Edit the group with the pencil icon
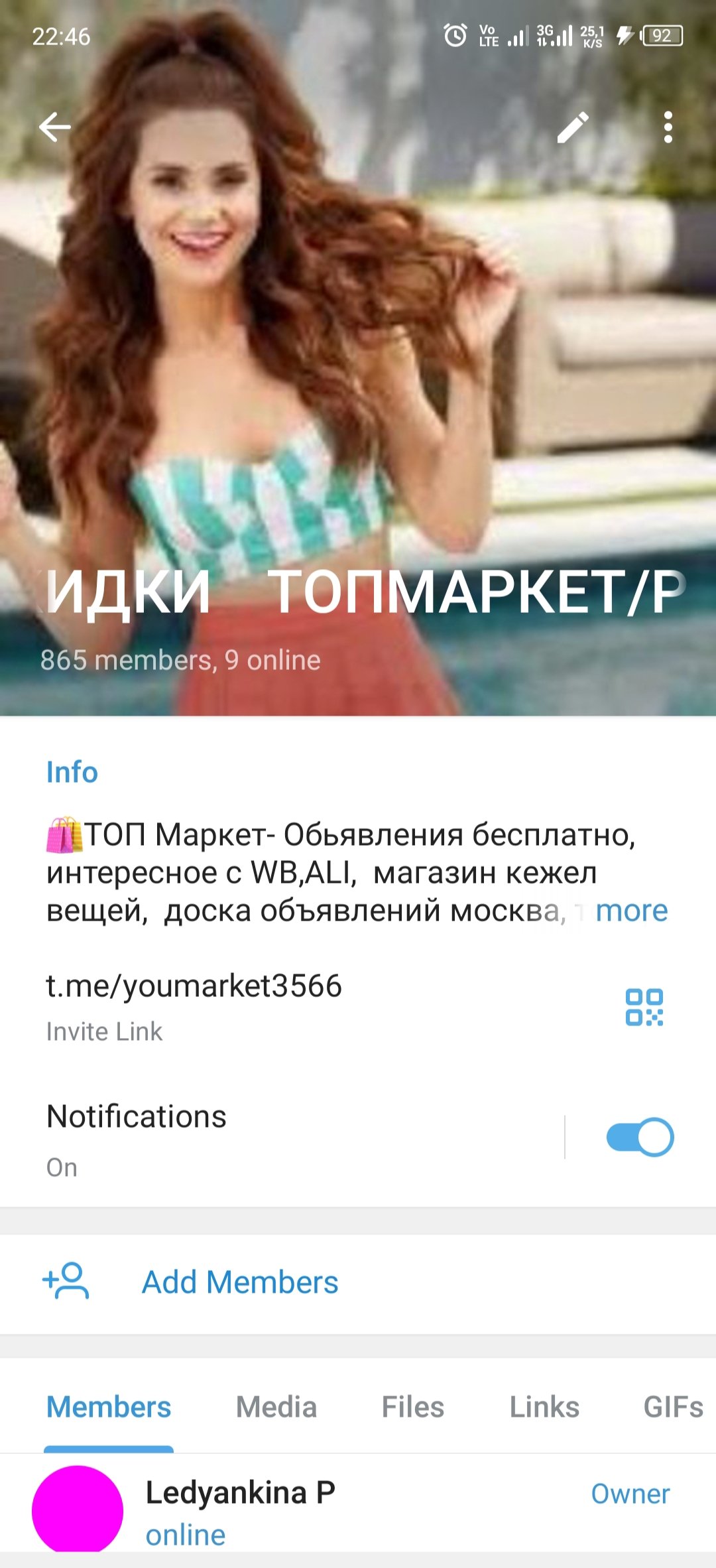 point(573,127)
